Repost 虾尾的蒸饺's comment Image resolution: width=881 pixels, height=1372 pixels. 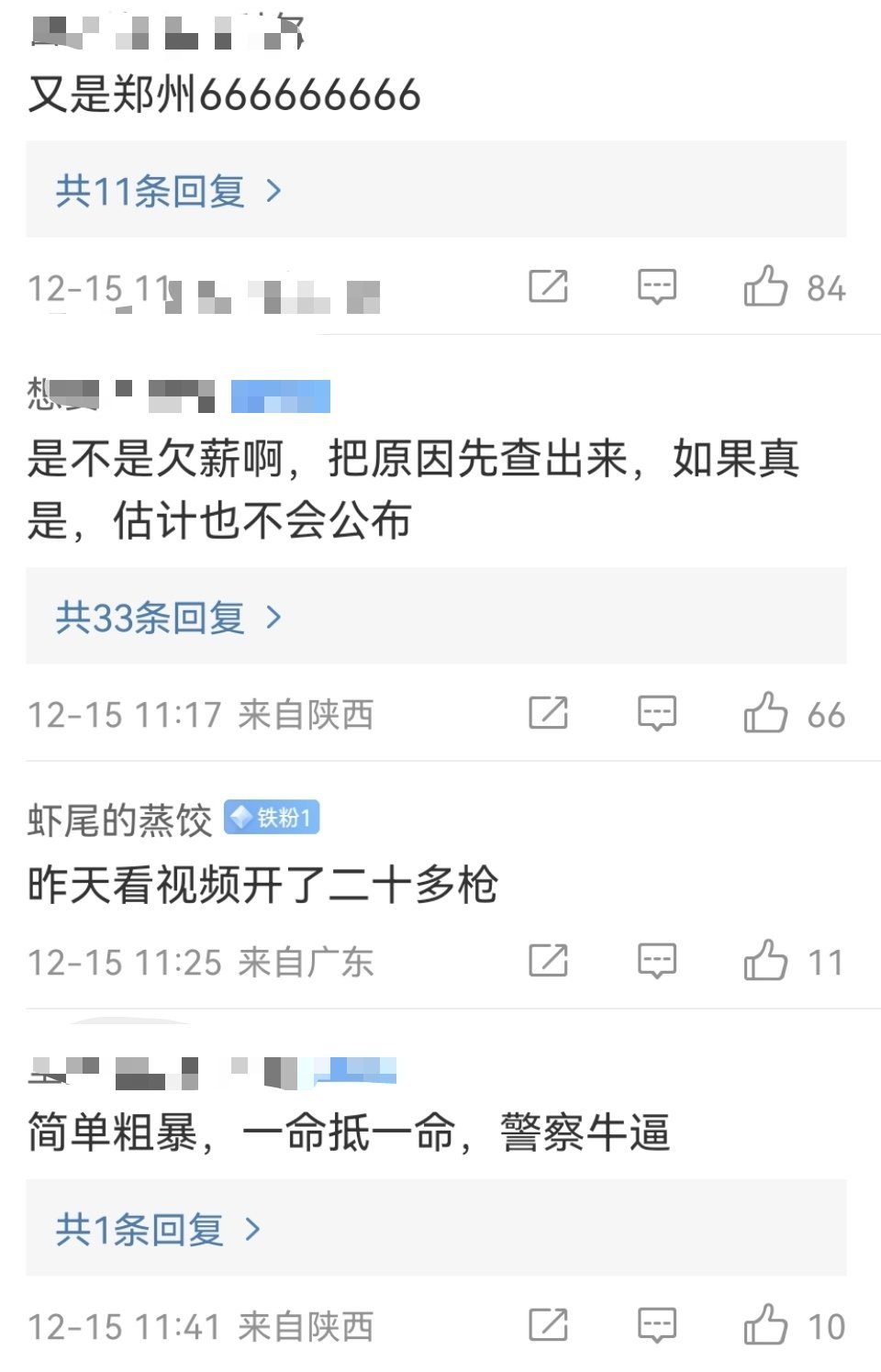point(548,962)
